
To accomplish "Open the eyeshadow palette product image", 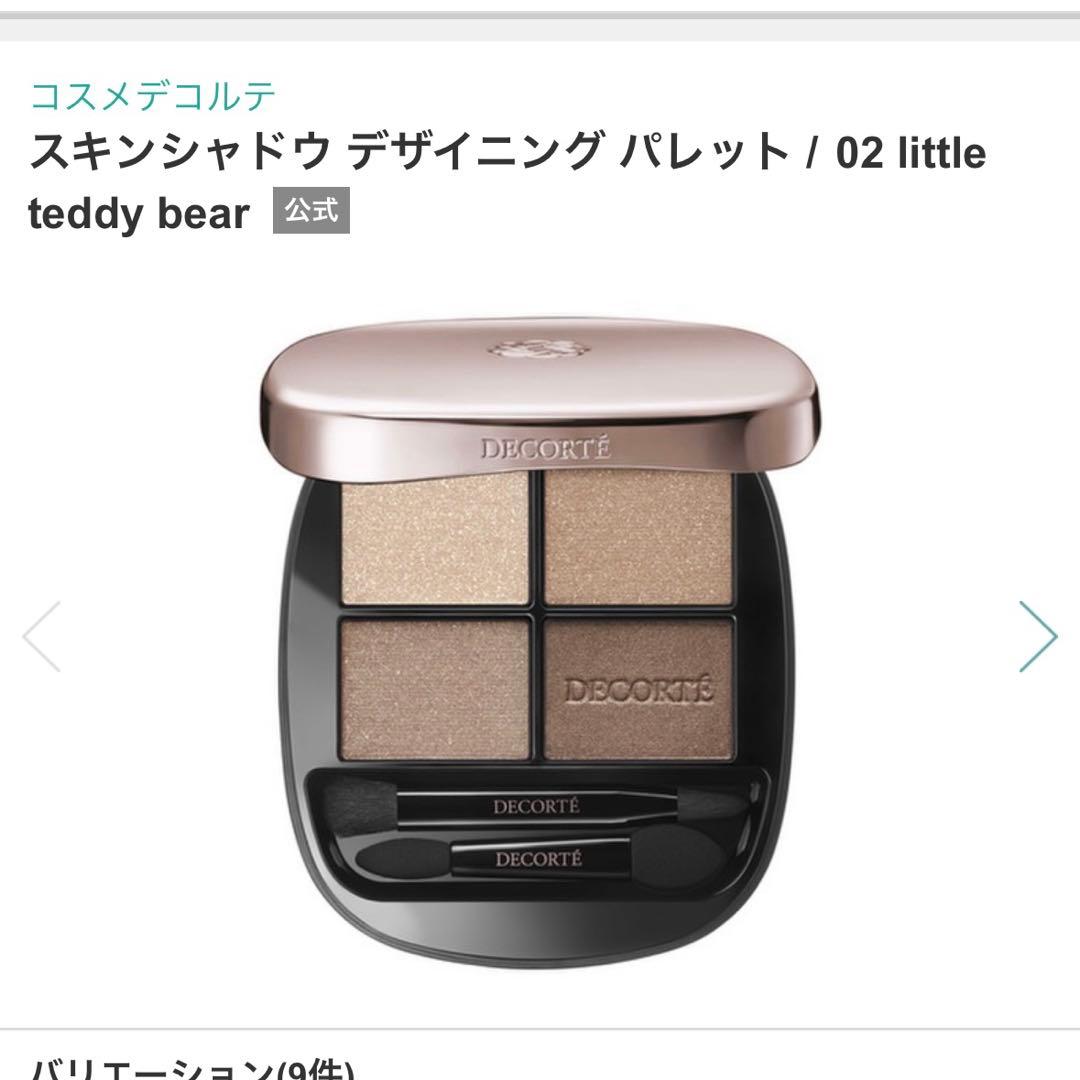I will click(x=540, y=640).
